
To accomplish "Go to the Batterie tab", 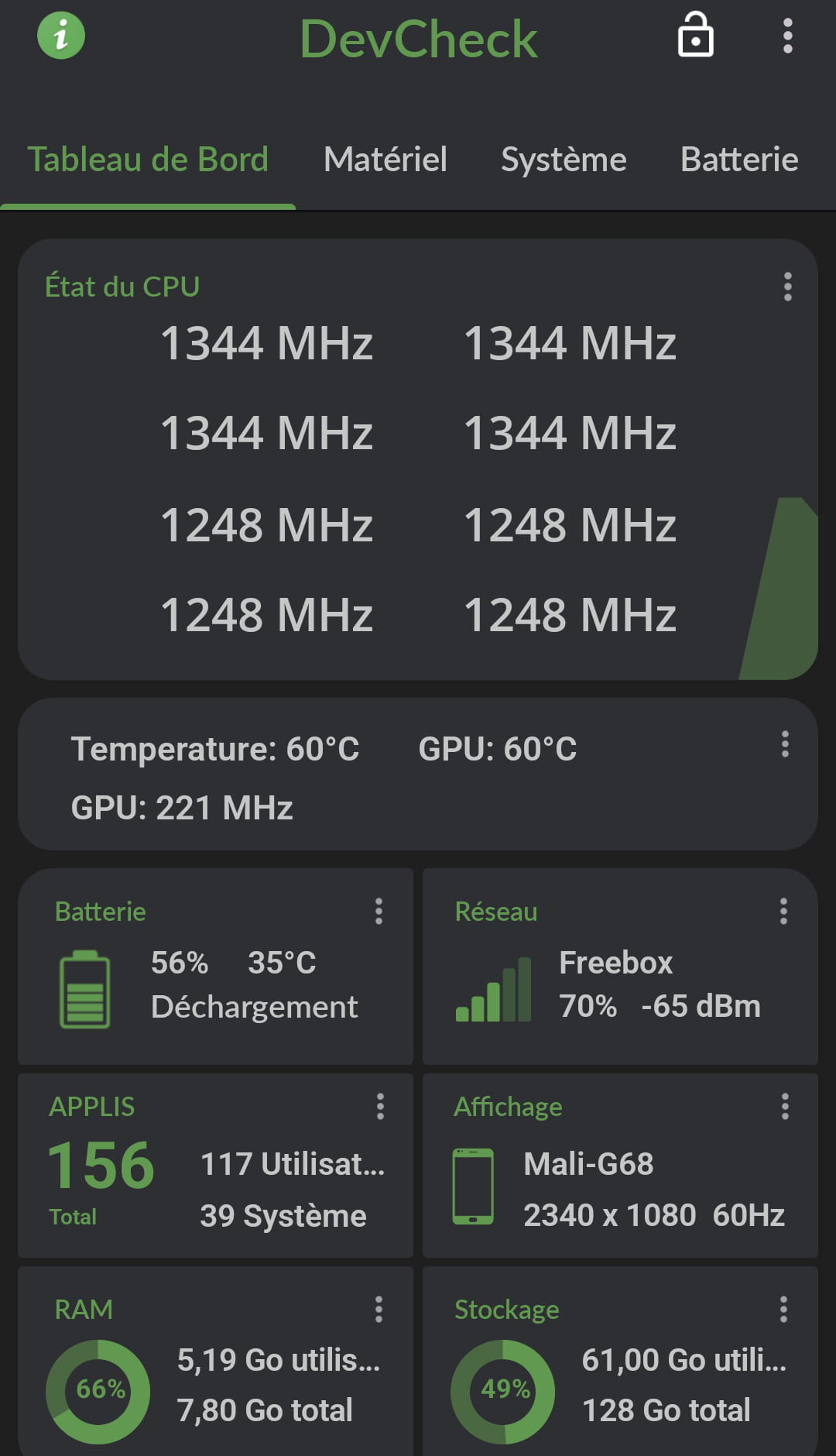I will [739, 160].
